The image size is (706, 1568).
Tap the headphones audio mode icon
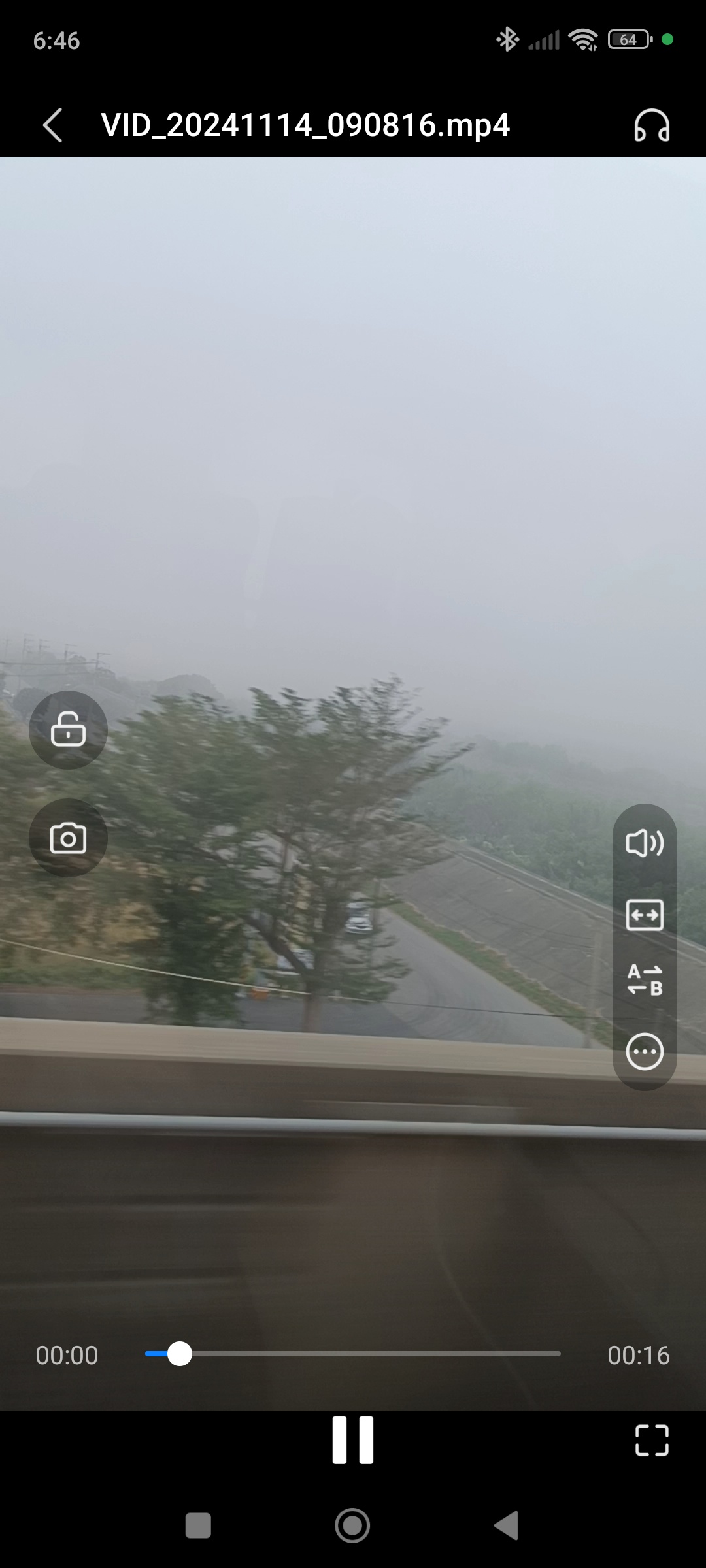(x=651, y=125)
